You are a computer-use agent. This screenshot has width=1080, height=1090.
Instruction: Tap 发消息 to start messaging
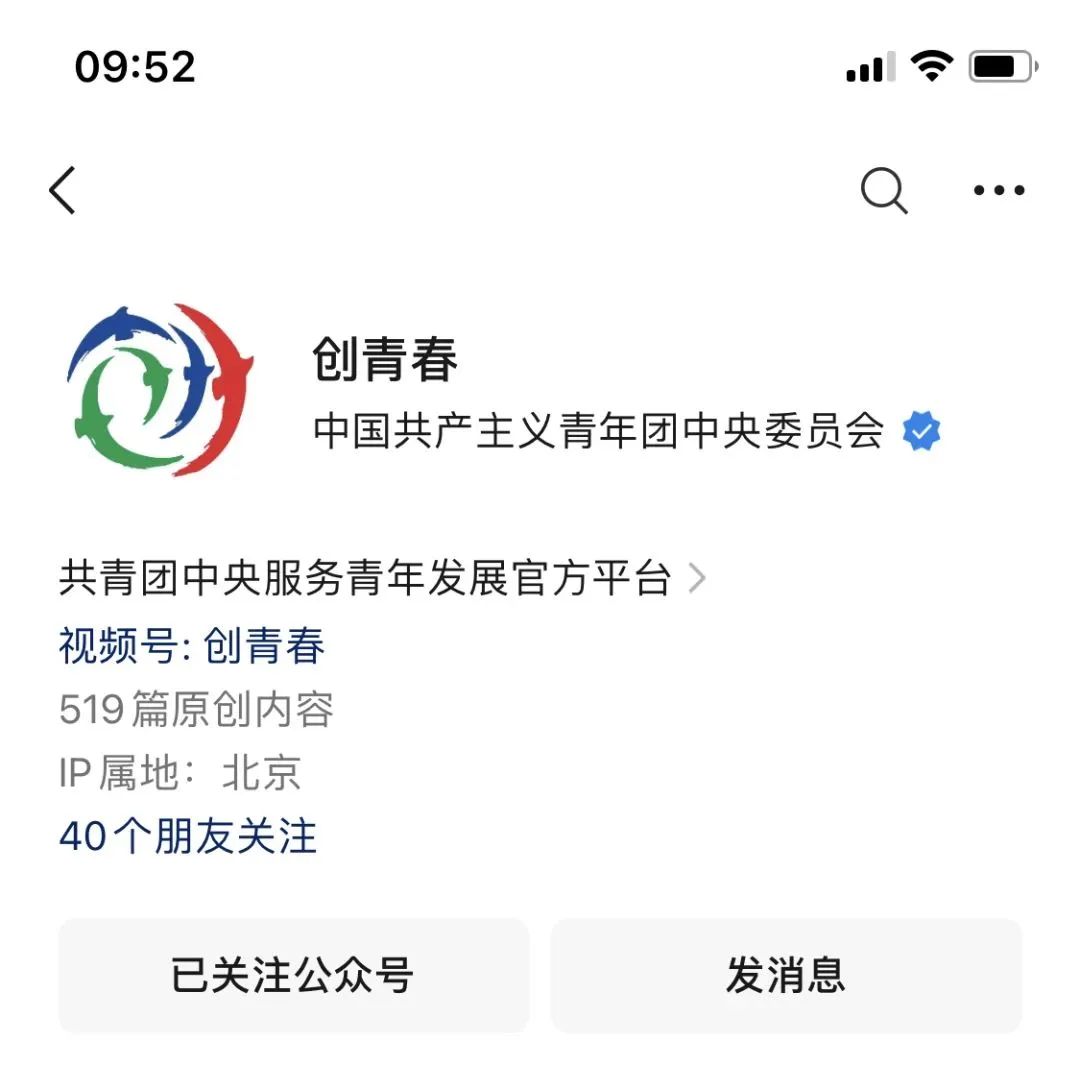point(788,974)
